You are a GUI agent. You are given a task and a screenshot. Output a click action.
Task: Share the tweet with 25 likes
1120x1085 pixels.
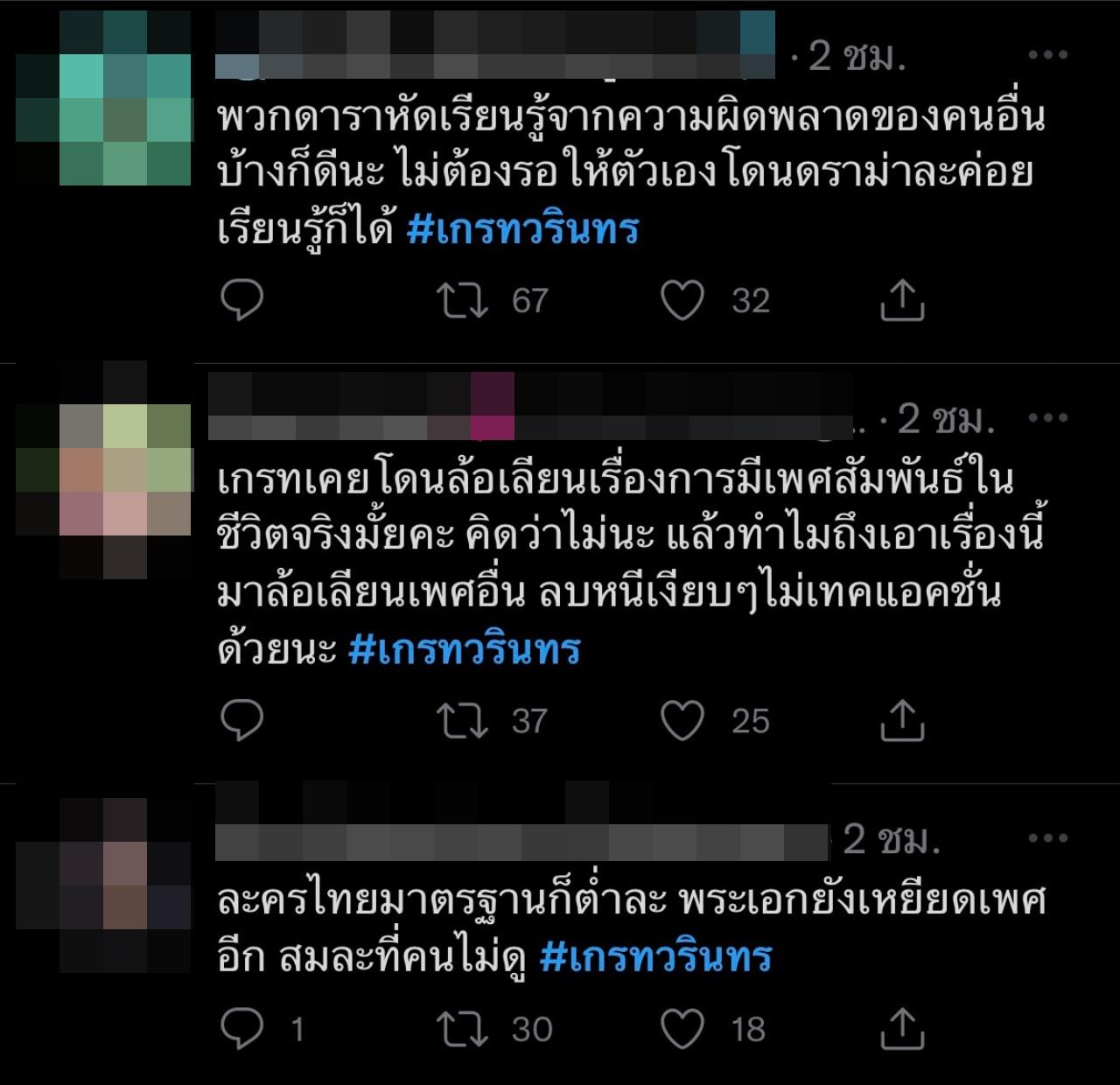tap(902, 720)
